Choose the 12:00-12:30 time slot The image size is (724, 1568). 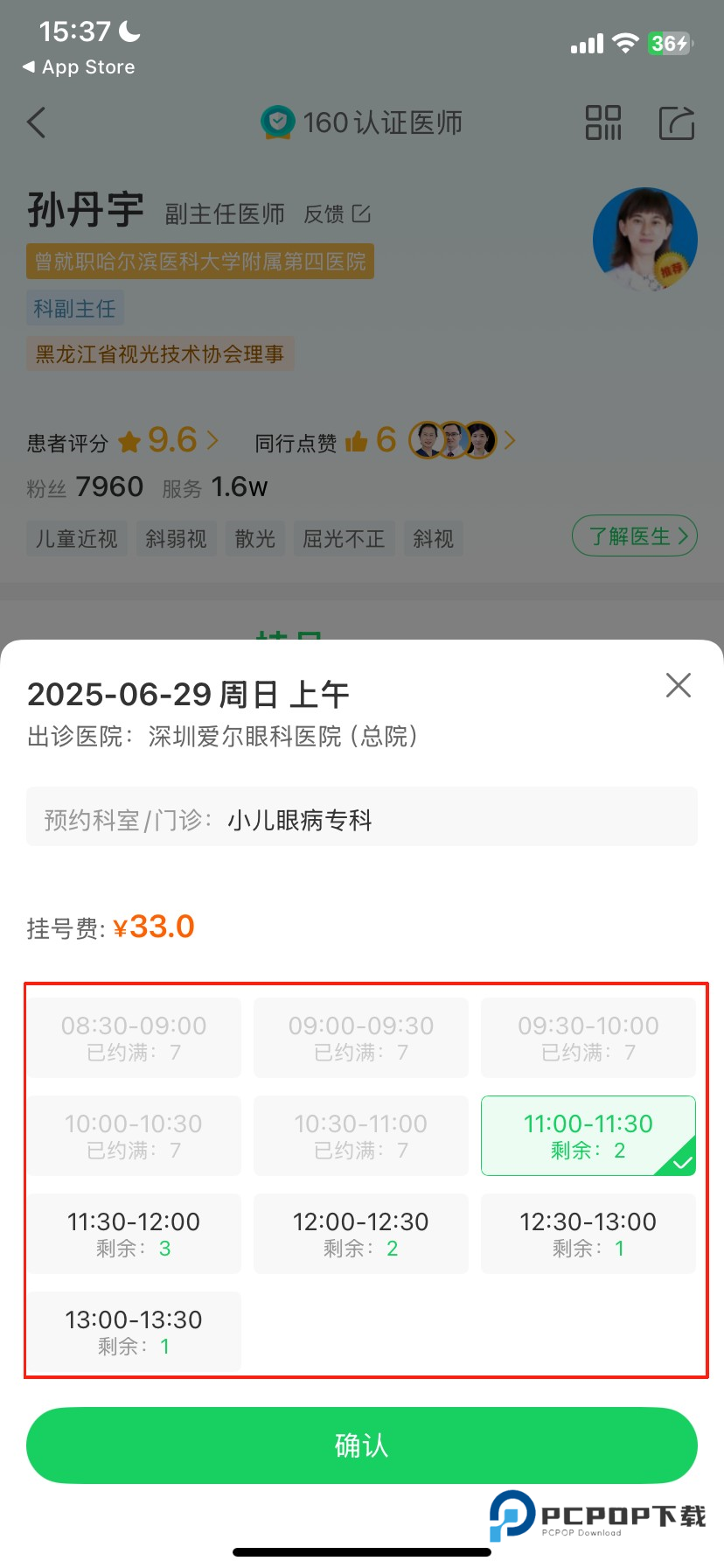pos(361,1233)
